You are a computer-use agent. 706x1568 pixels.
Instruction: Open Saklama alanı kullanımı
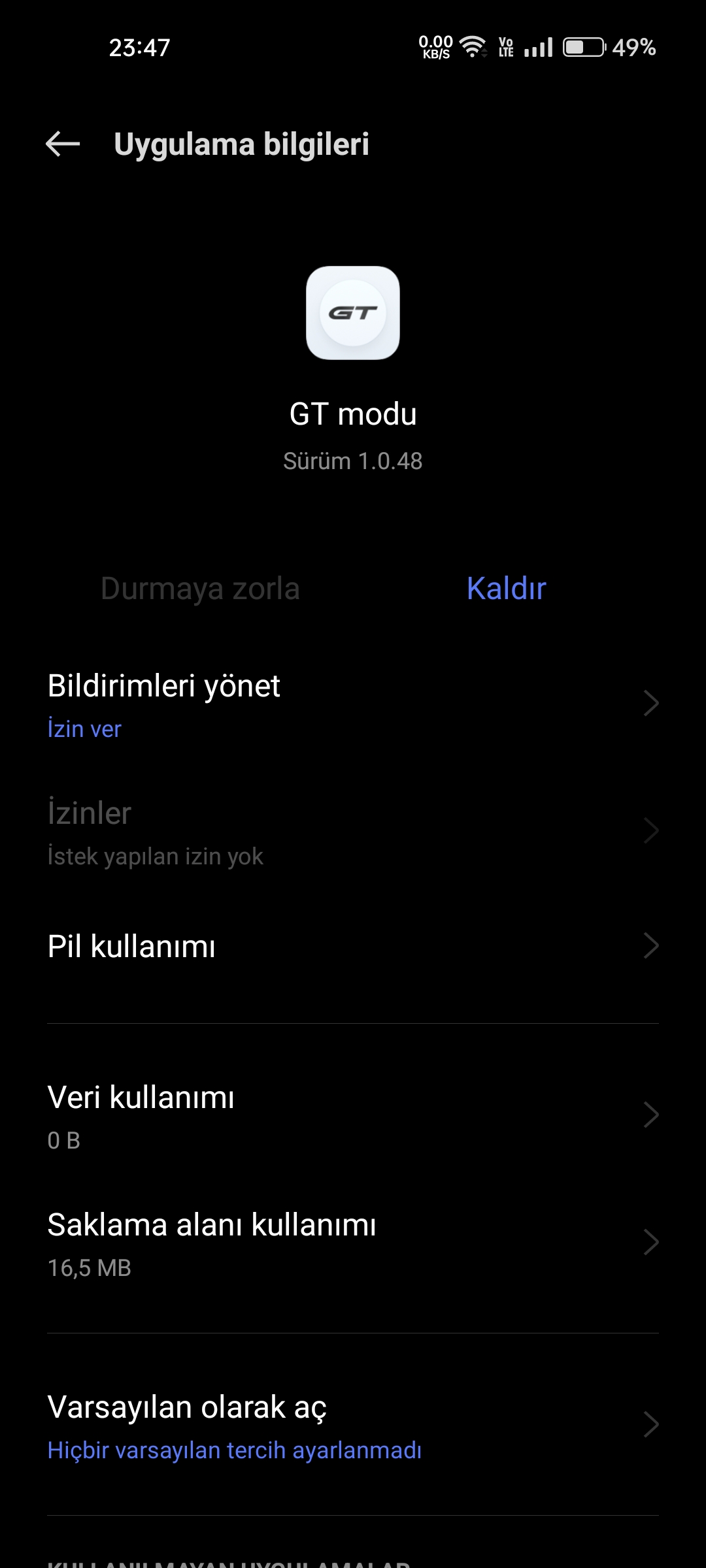353,1243
